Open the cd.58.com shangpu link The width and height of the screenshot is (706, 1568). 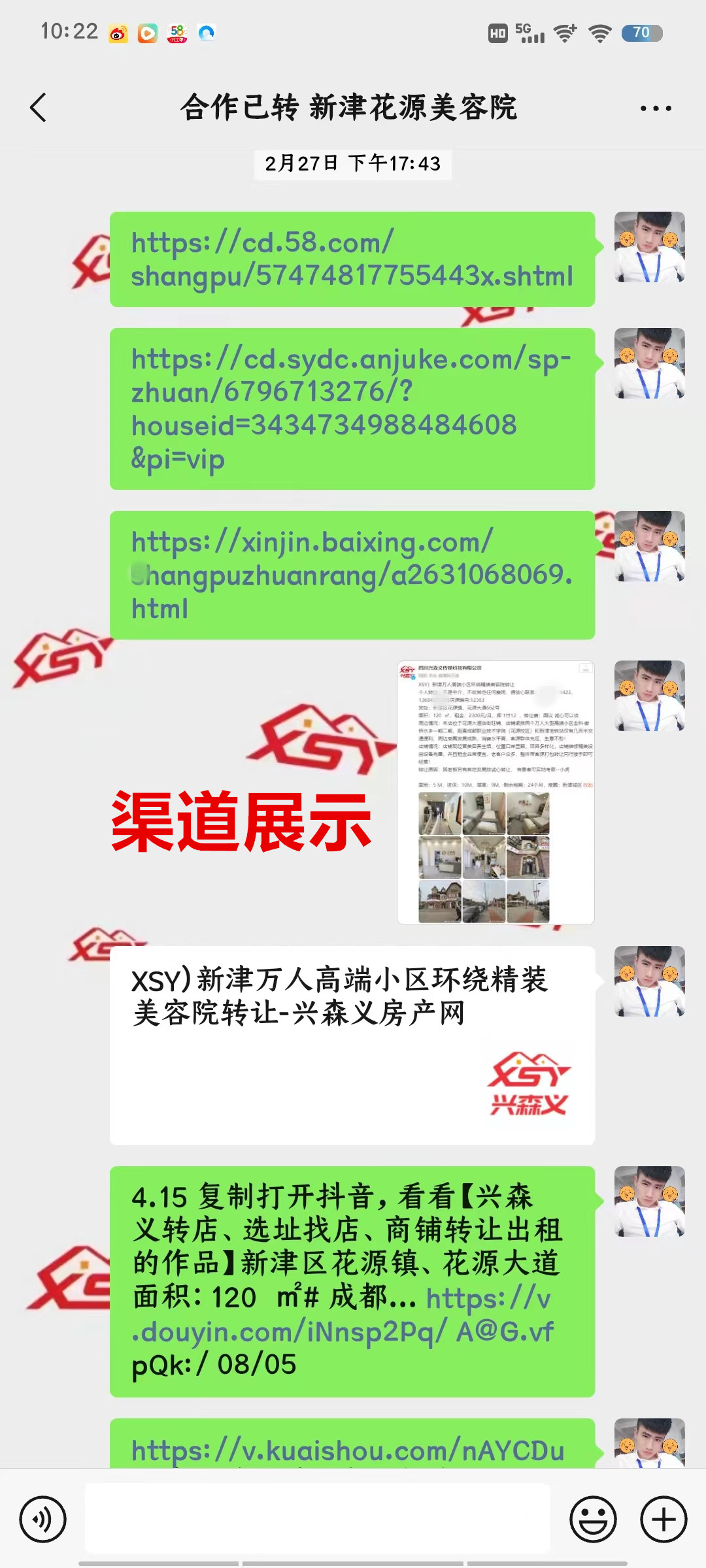[x=352, y=259]
